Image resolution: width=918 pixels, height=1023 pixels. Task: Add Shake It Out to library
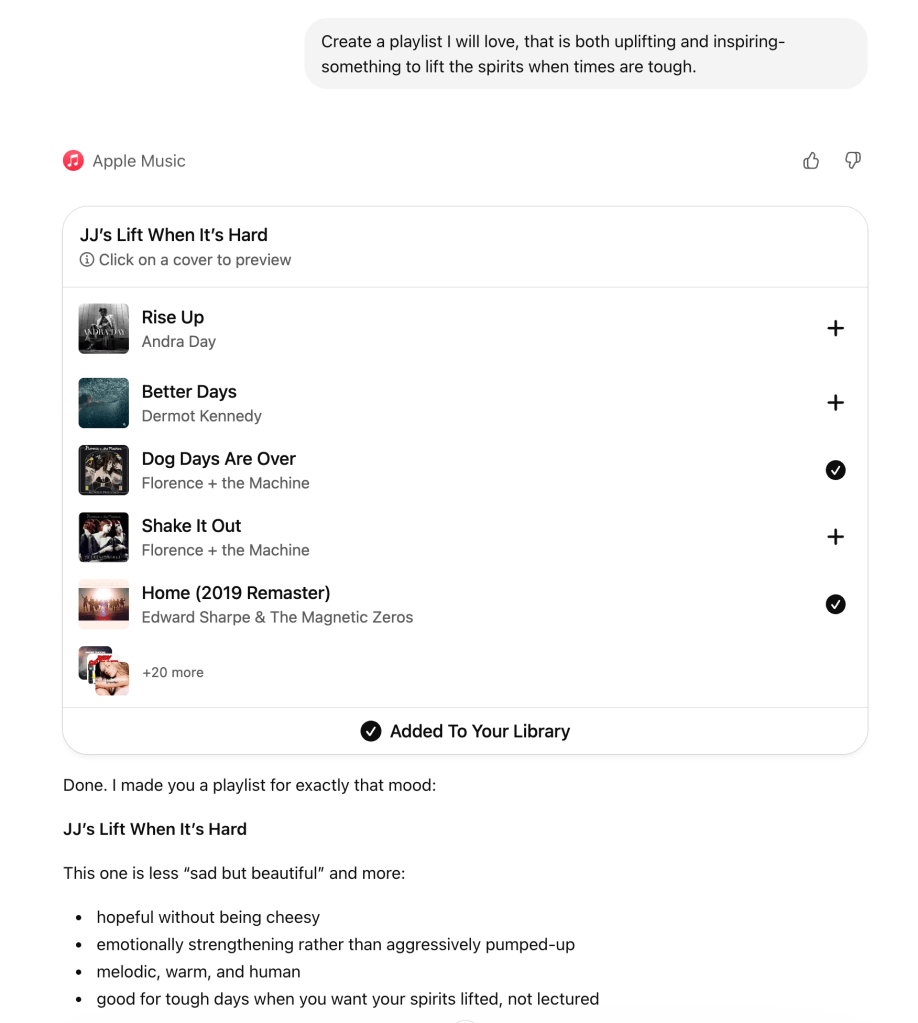pyautogui.click(x=836, y=537)
